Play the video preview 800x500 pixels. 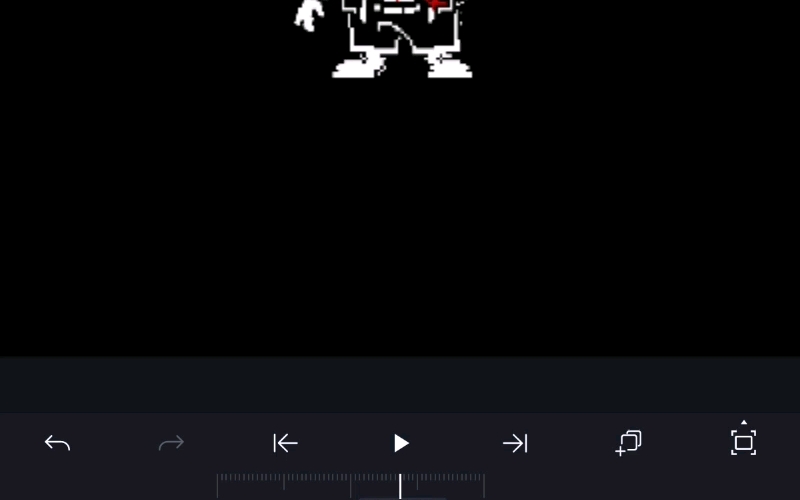coord(401,443)
